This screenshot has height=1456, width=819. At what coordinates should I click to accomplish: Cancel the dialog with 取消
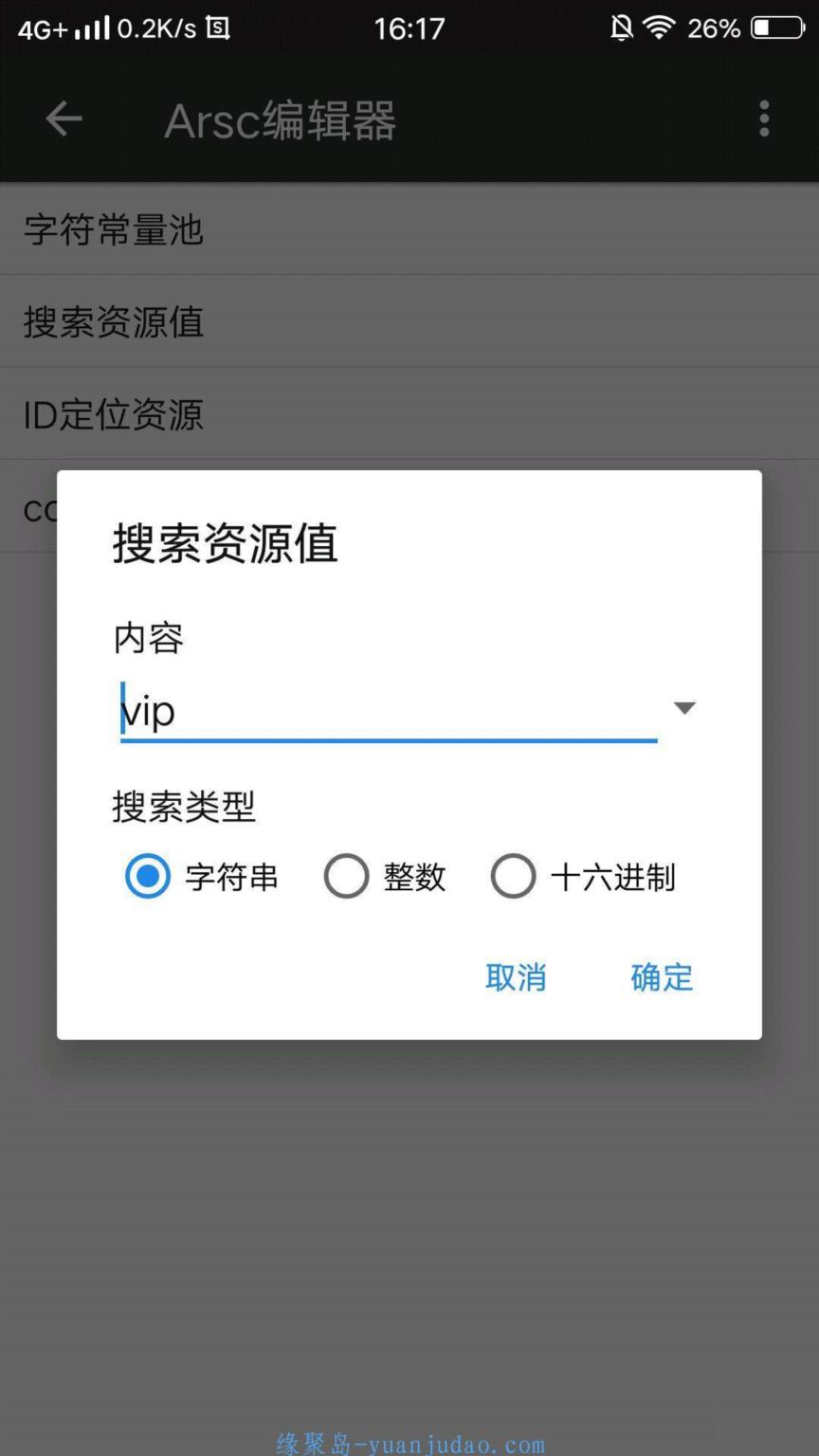click(x=516, y=977)
